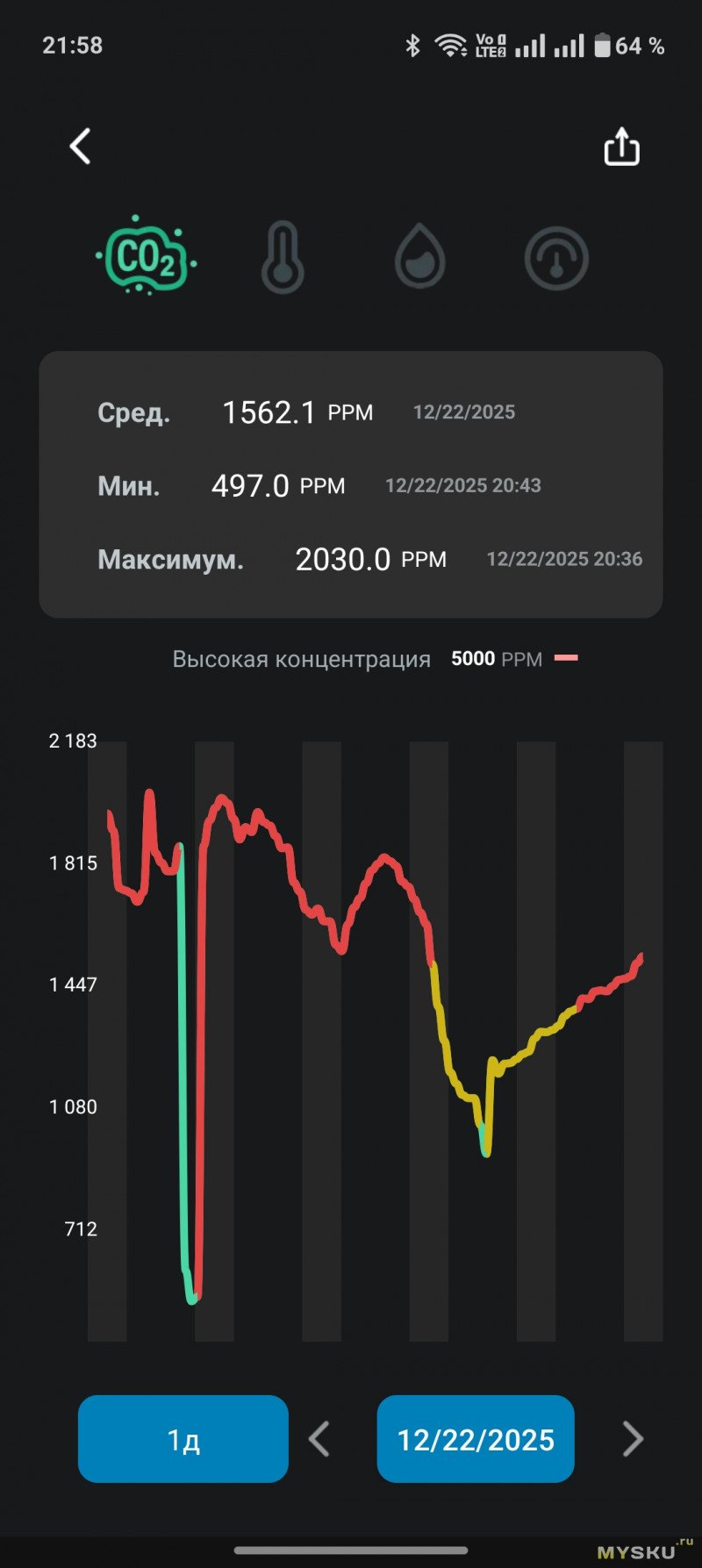Switch to the temperature tab

[x=283, y=257]
